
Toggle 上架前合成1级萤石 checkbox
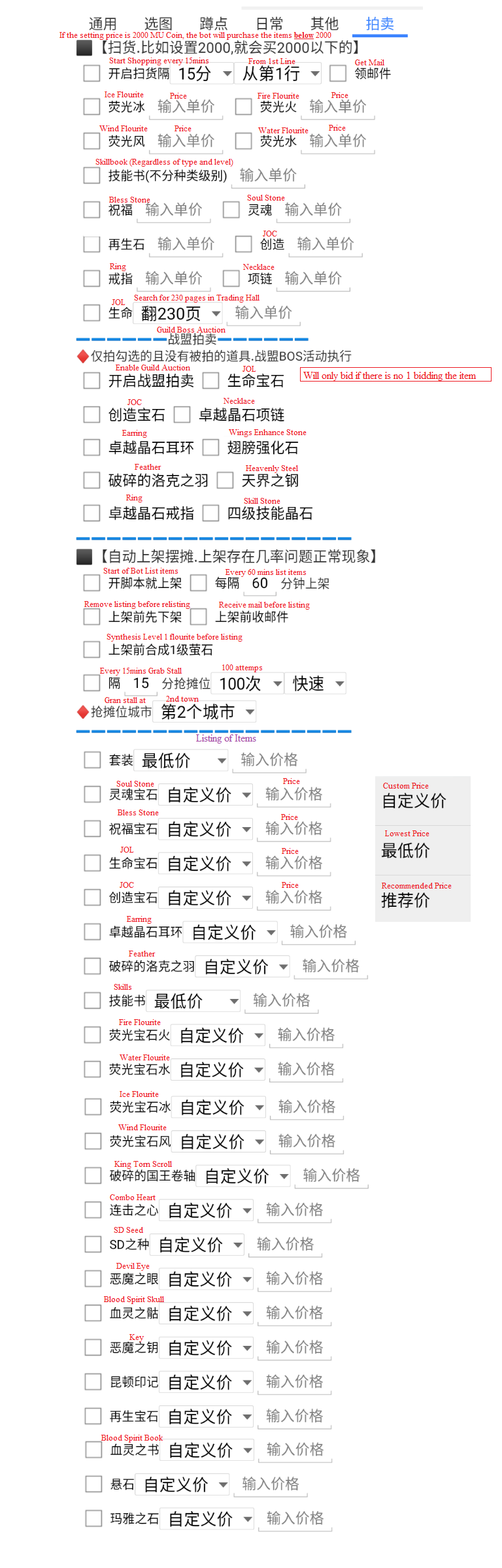click(x=92, y=649)
